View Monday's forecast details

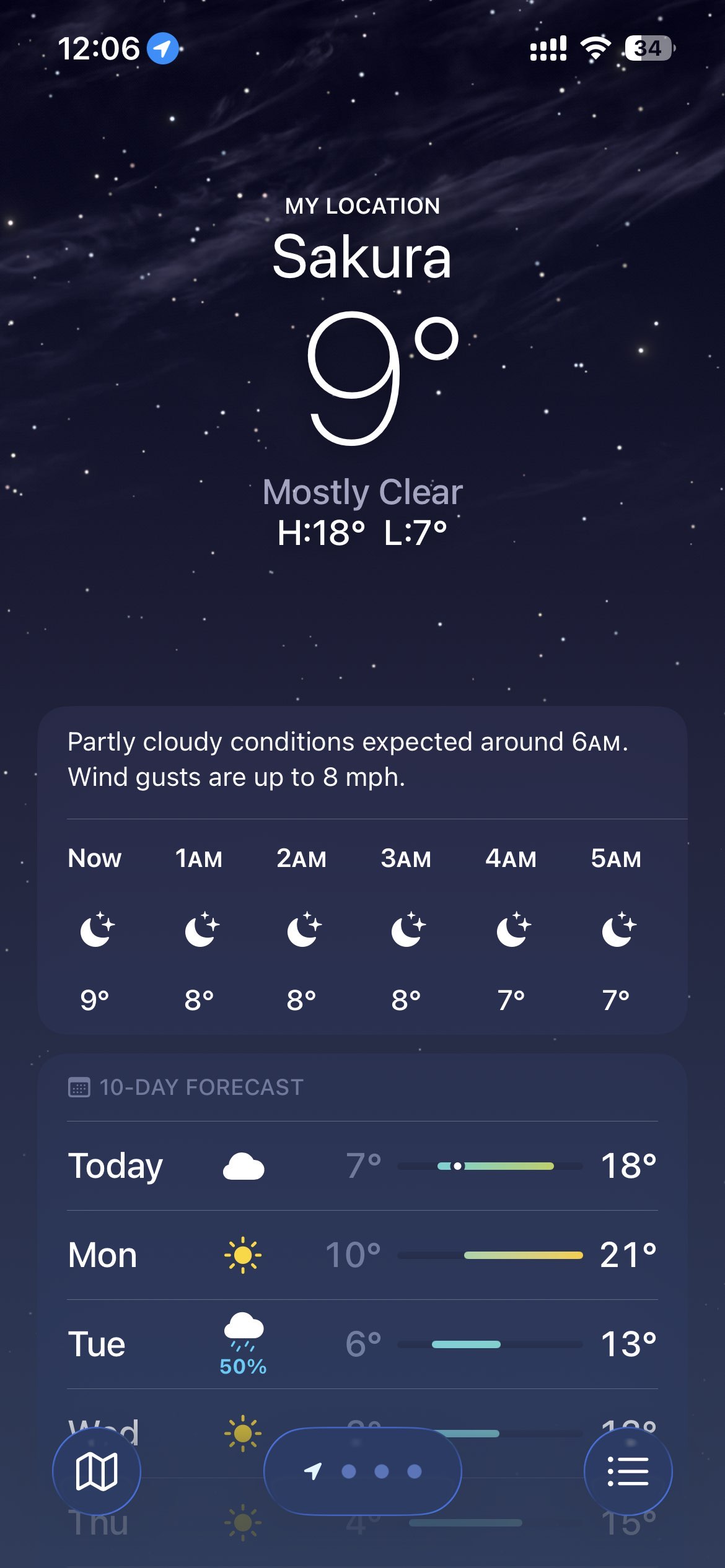point(362,1255)
